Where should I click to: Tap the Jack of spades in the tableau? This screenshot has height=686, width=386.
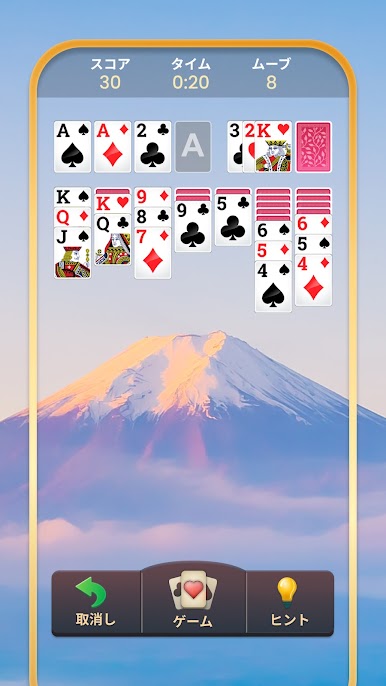click(x=73, y=253)
